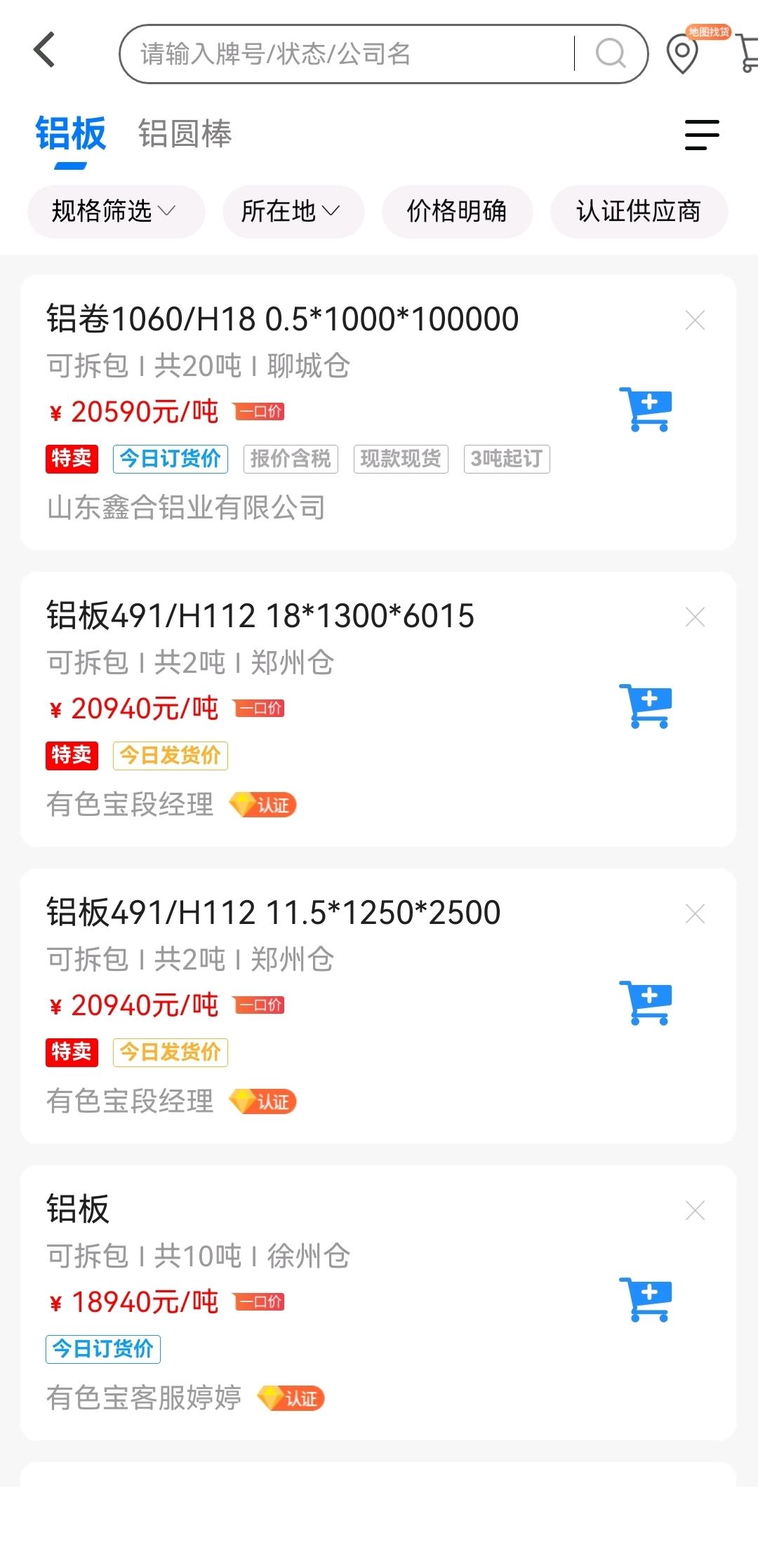Add 铝卷1060/H18 item to cart
Image resolution: width=758 pixels, height=1568 pixels.
coord(645,409)
